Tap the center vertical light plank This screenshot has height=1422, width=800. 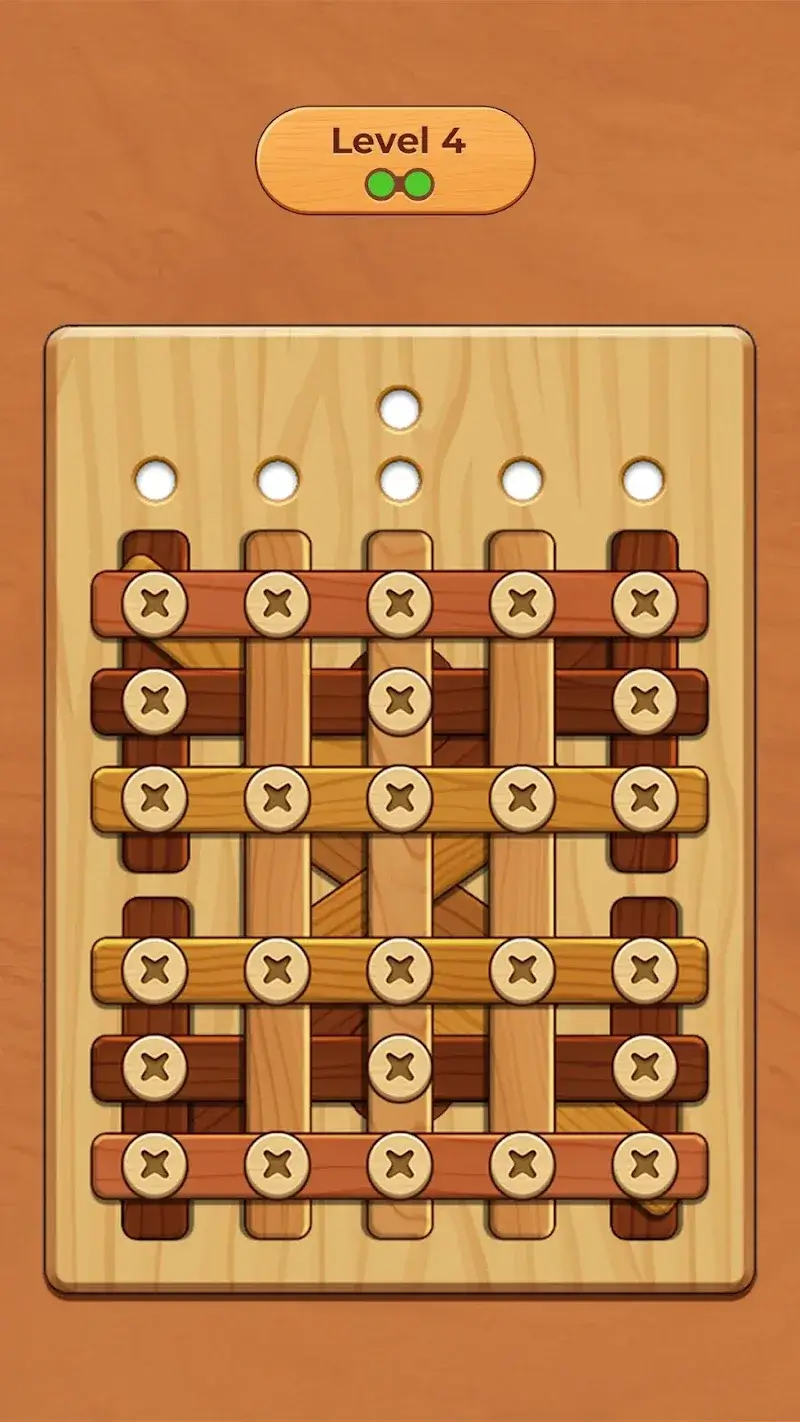[x=400, y=880]
